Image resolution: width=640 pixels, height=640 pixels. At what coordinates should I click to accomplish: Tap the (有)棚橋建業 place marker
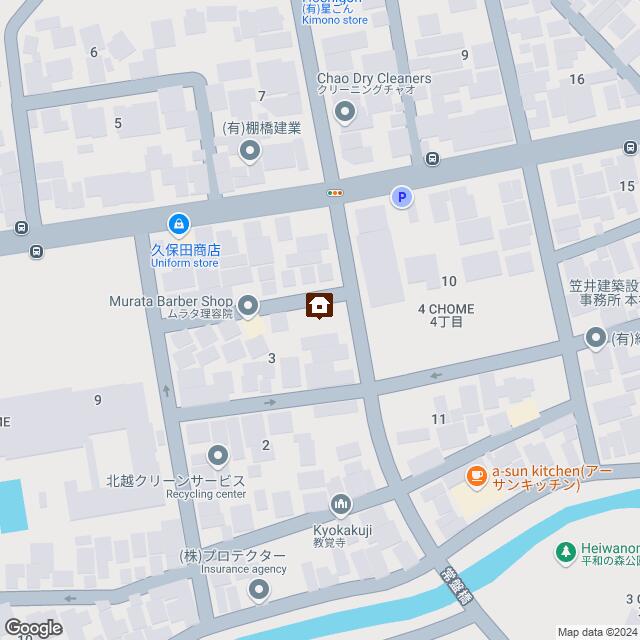click(249, 152)
